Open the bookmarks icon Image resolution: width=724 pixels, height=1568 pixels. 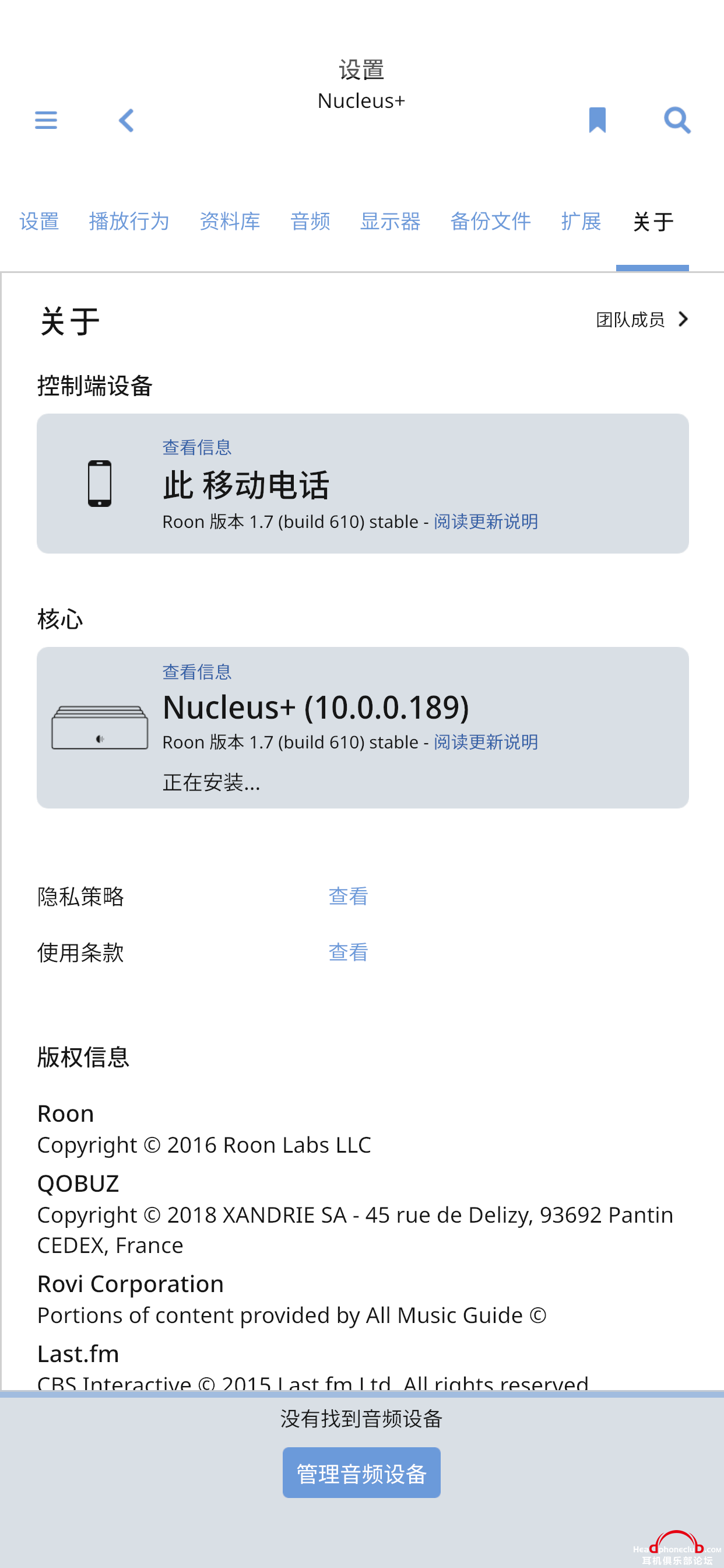597,120
